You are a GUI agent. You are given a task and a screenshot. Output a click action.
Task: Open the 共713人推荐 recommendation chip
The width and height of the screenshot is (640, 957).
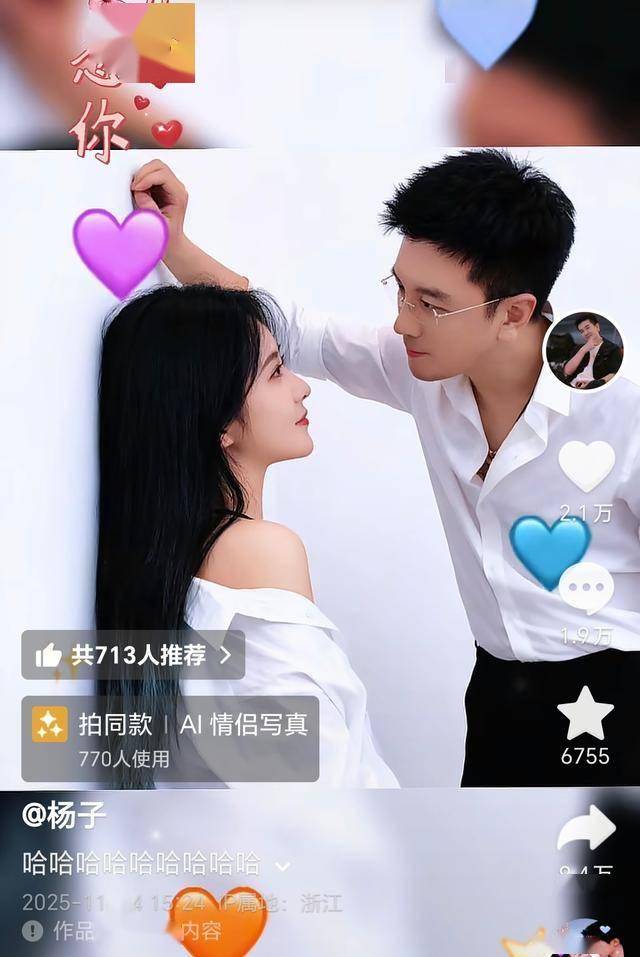click(x=133, y=655)
